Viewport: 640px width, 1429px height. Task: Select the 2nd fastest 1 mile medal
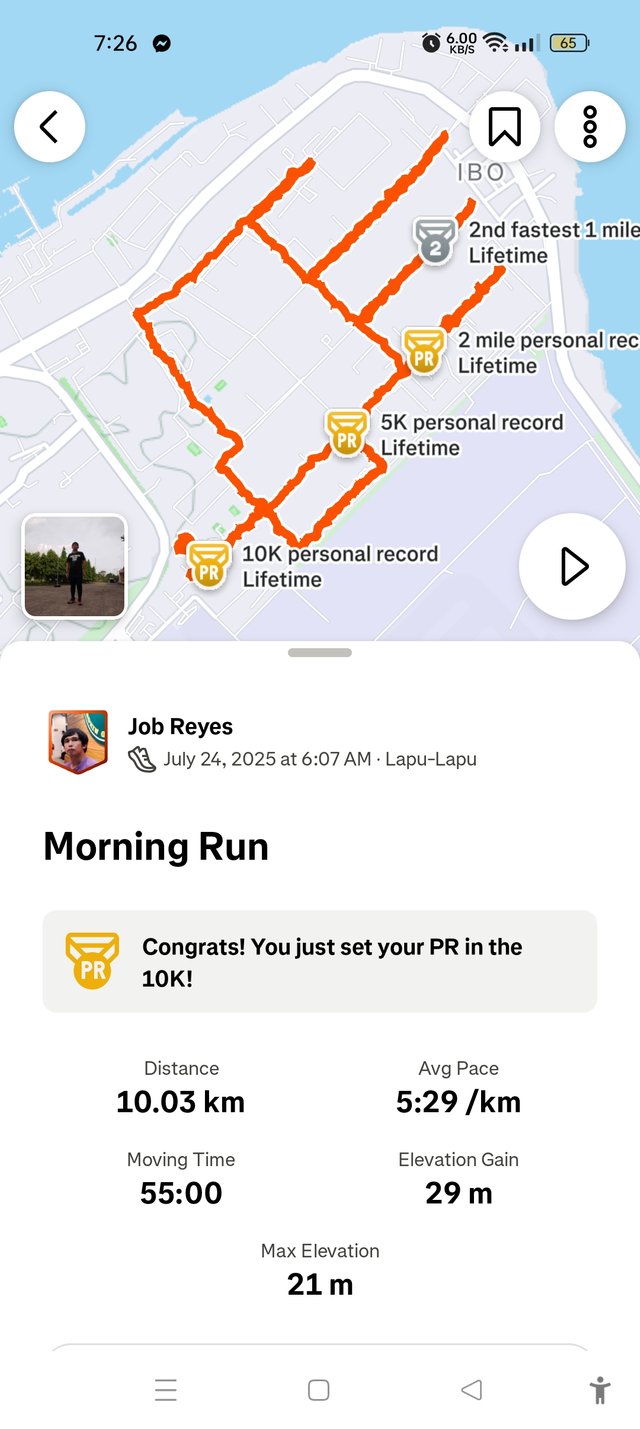pyautogui.click(x=434, y=241)
